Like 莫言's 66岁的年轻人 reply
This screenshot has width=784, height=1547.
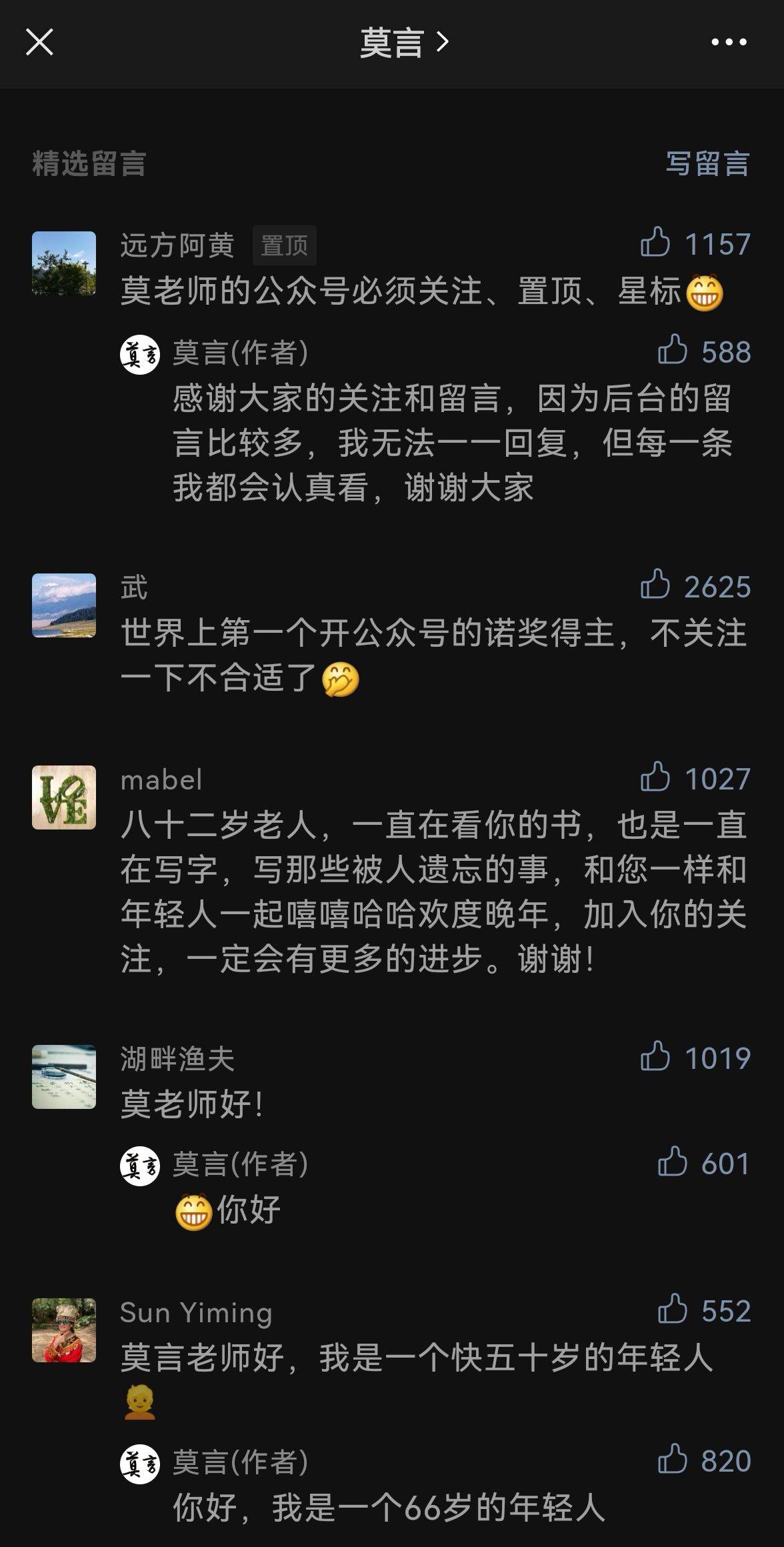coord(673,1460)
